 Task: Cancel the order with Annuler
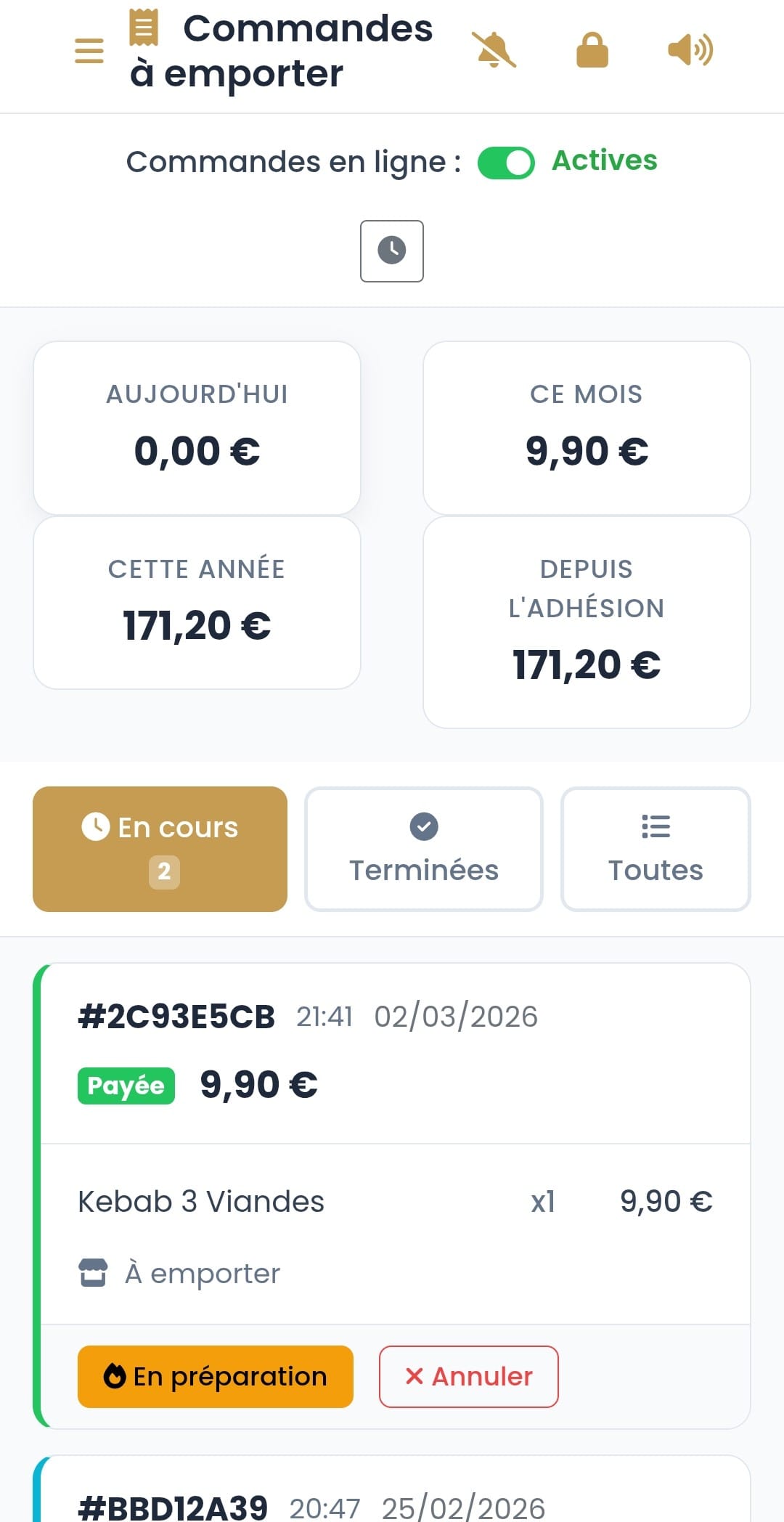467,1376
